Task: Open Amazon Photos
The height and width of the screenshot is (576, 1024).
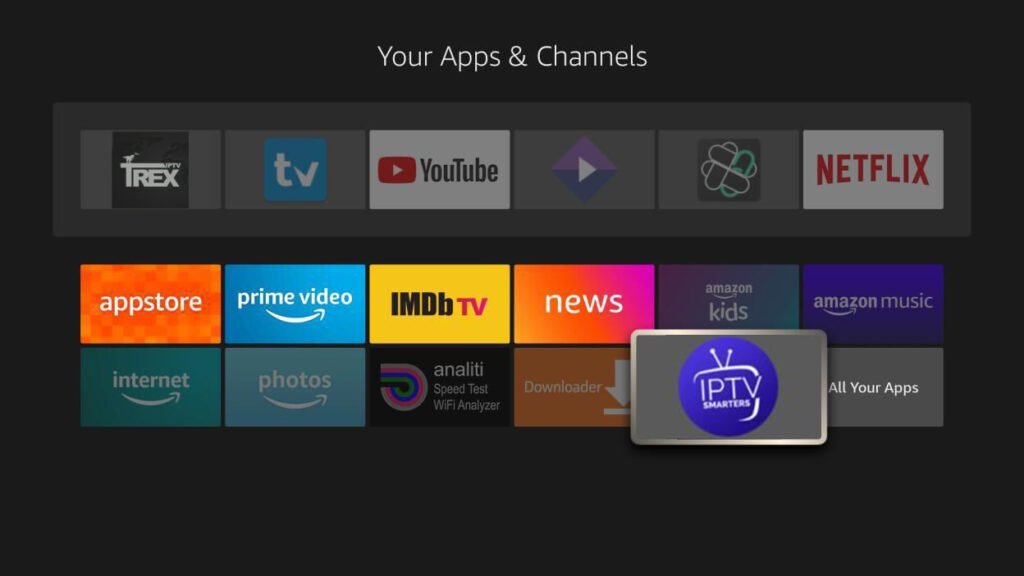Action: 295,387
